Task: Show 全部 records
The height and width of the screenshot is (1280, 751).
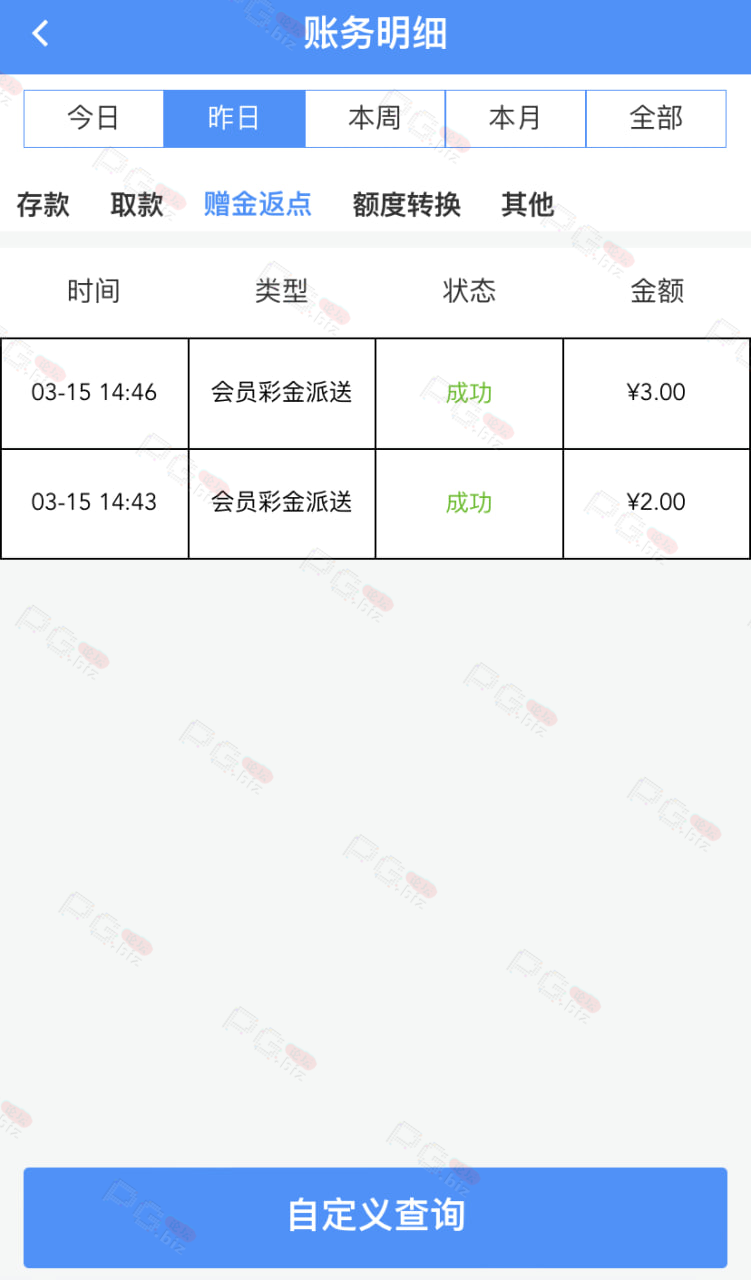Action: (656, 119)
